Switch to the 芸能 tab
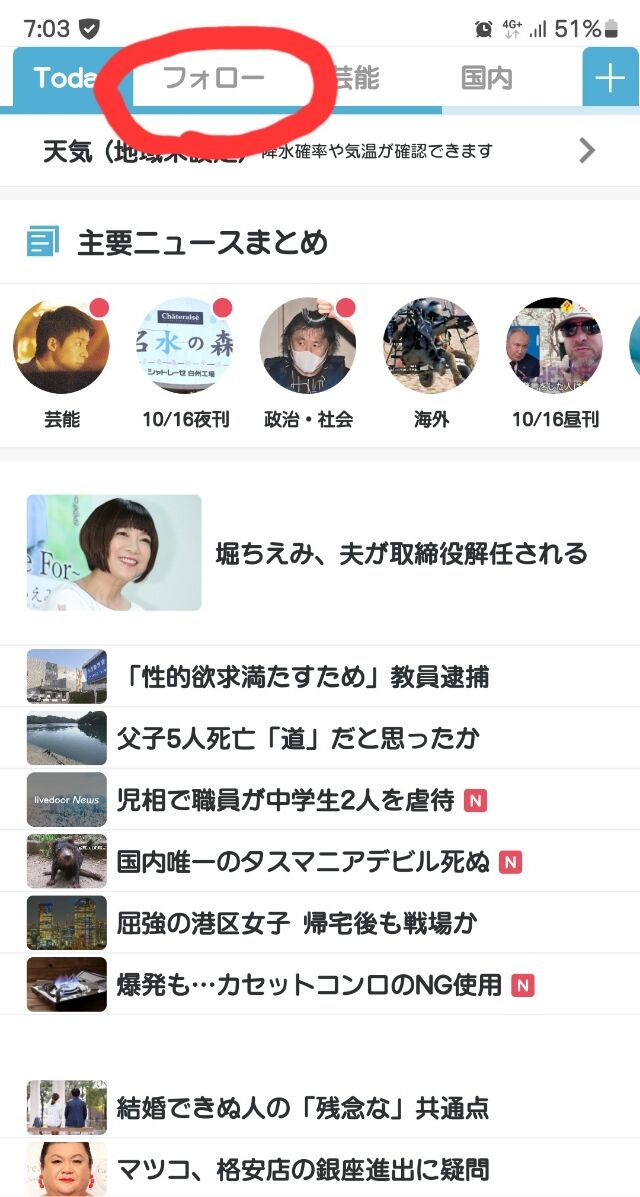The image size is (640, 1197). pyautogui.click(x=357, y=78)
